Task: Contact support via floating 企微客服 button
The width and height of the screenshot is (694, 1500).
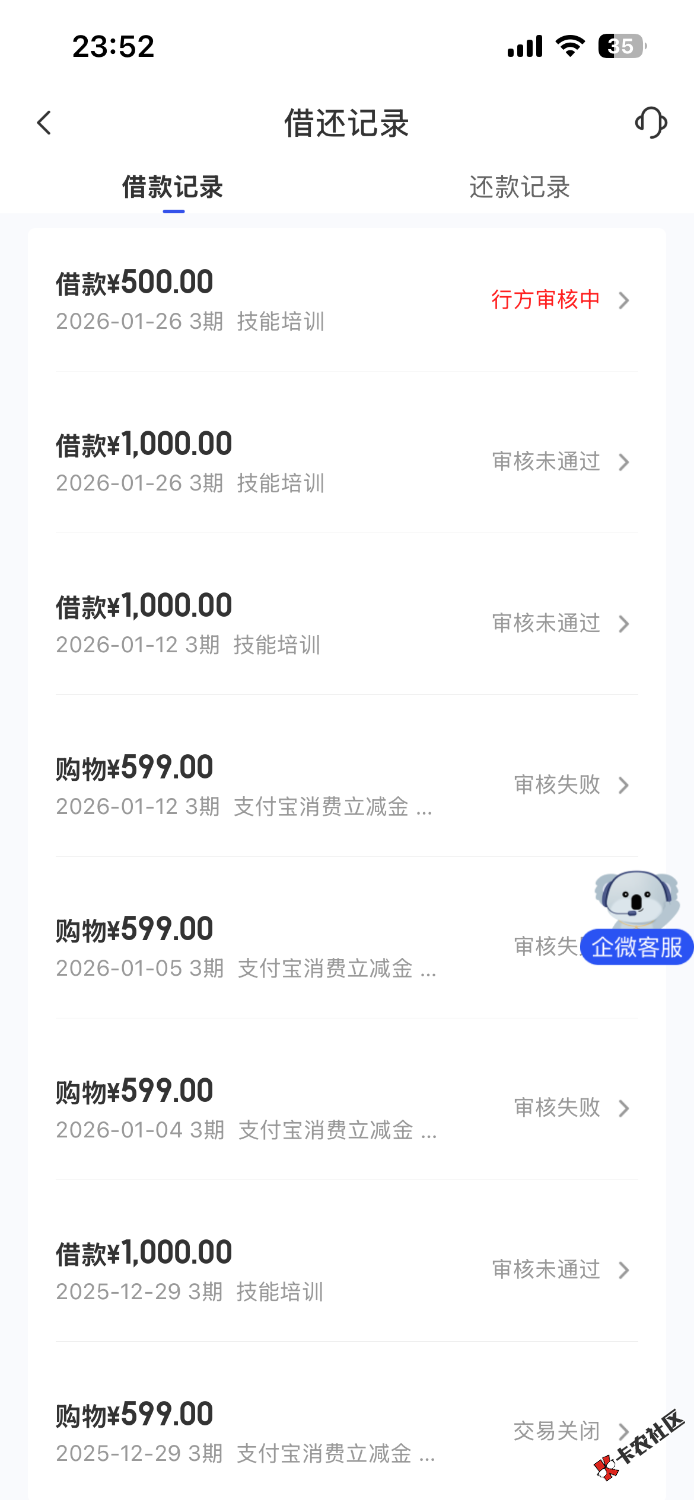Action: pyautogui.click(x=637, y=922)
